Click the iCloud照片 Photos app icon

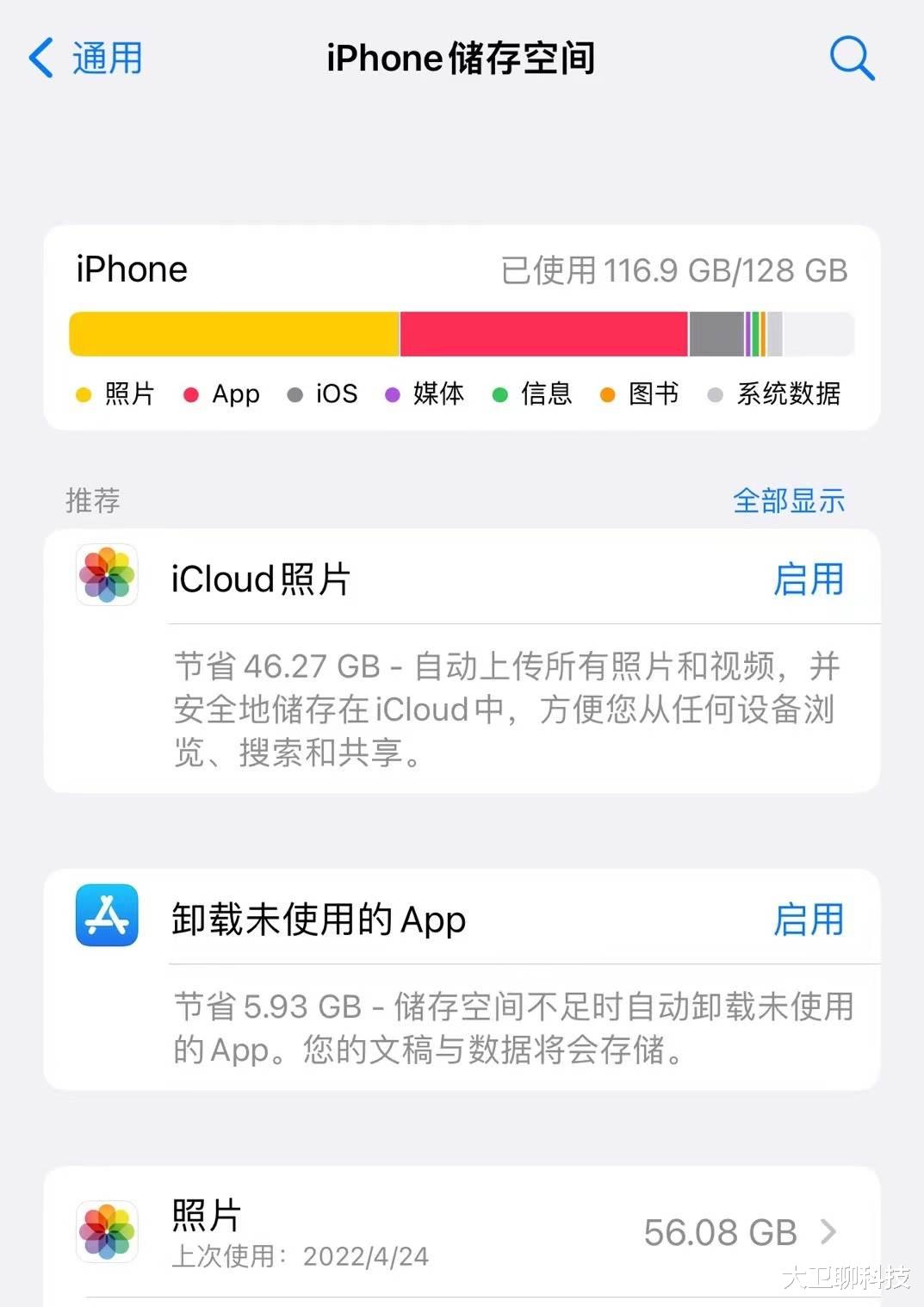click(x=106, y=577)
